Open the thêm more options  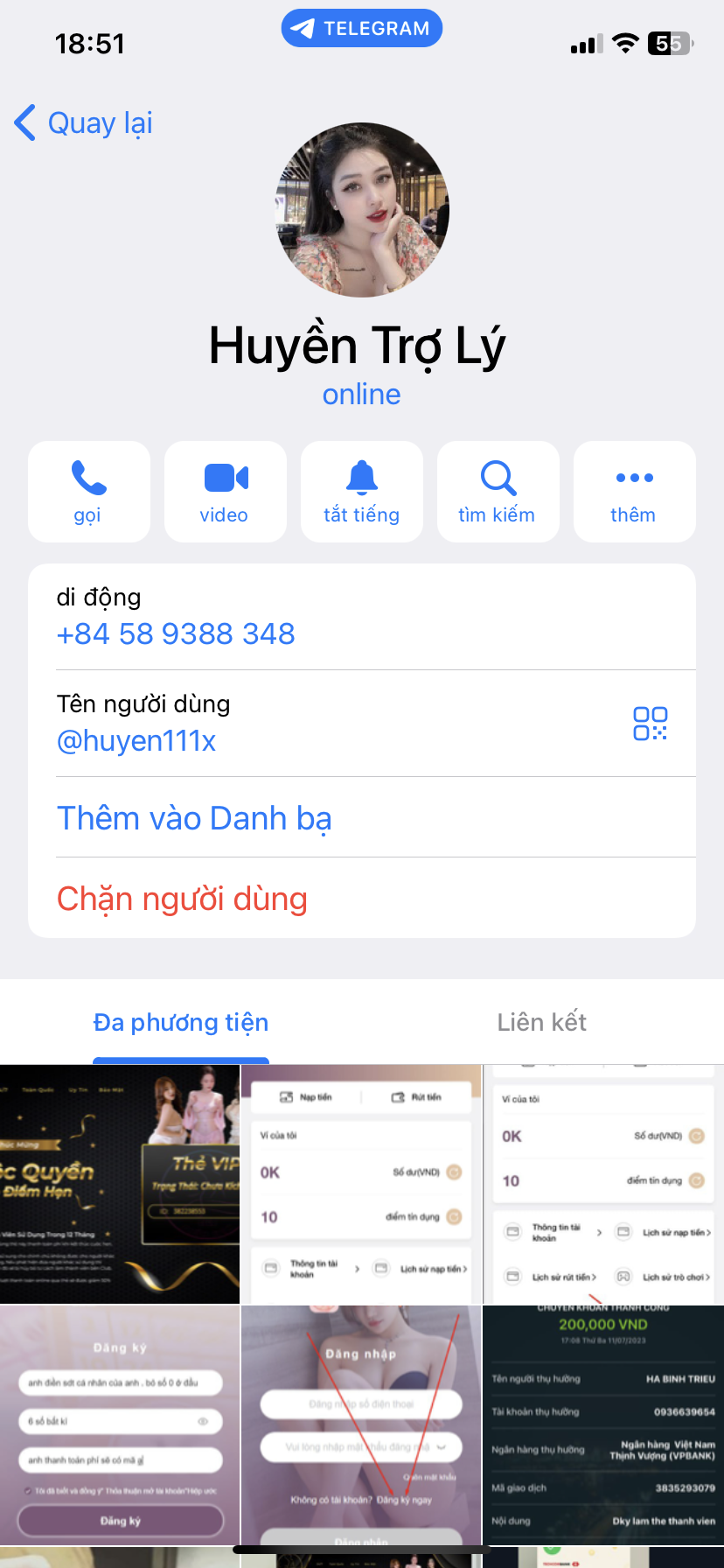[x=634, y=492]
